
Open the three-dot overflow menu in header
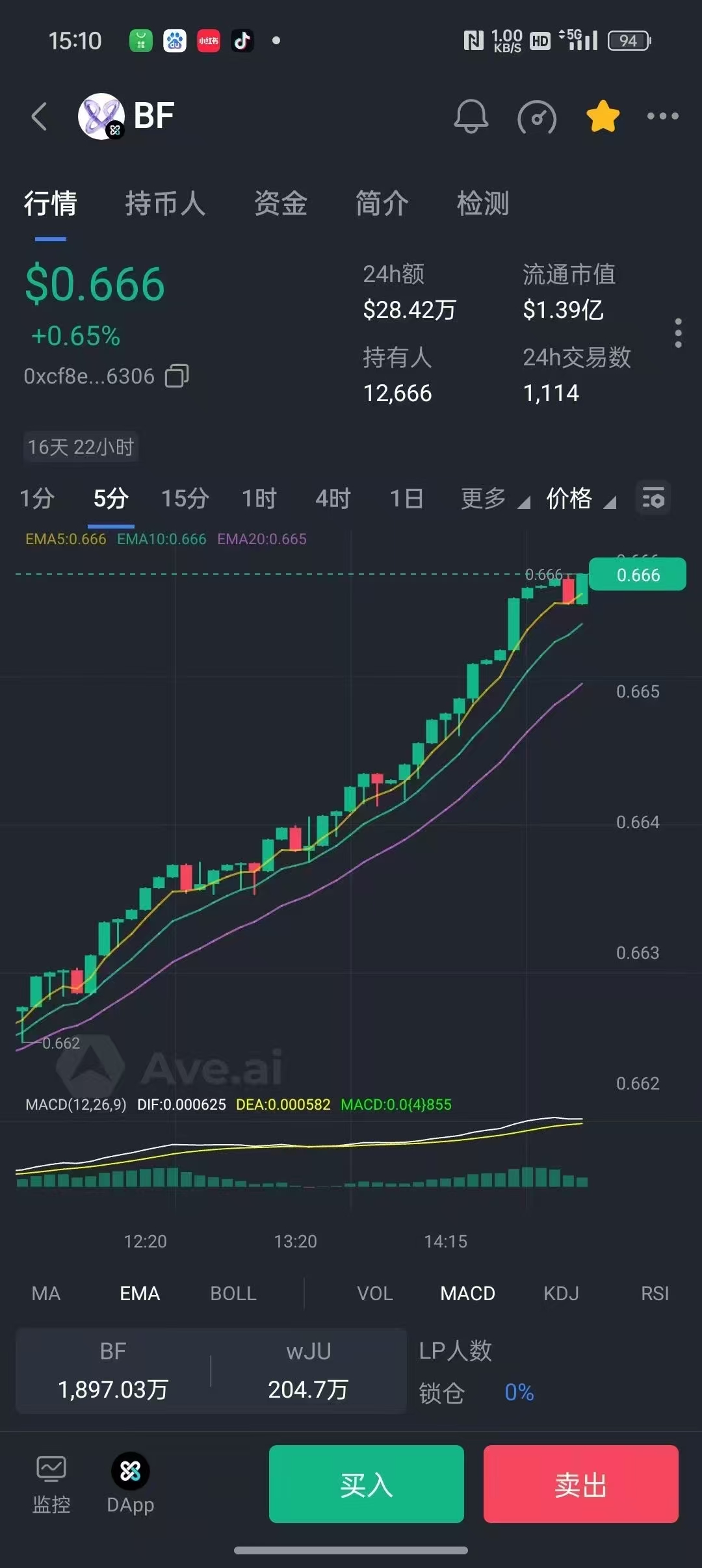pyautogui.click(x=662, y=116)
